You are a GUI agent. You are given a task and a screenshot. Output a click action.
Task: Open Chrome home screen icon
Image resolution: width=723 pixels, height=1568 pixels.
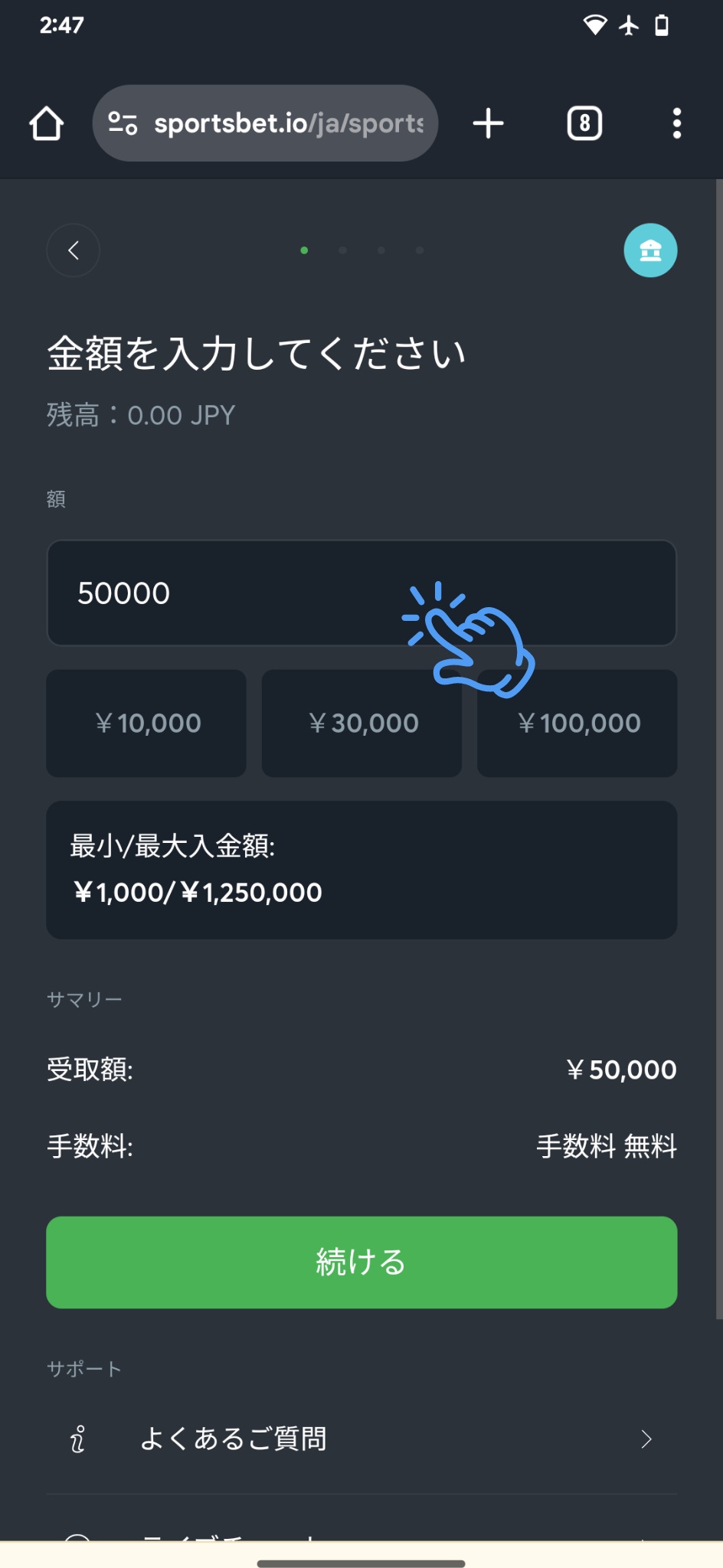pos(45,122)
